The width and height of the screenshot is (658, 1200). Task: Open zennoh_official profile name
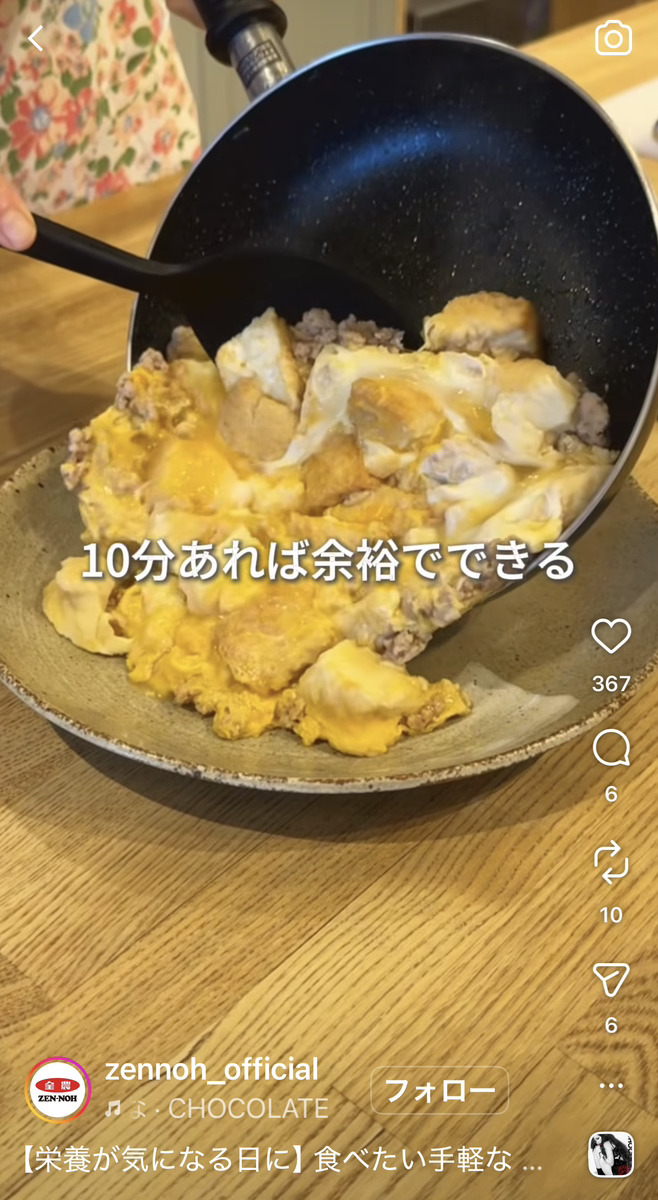212,1069
